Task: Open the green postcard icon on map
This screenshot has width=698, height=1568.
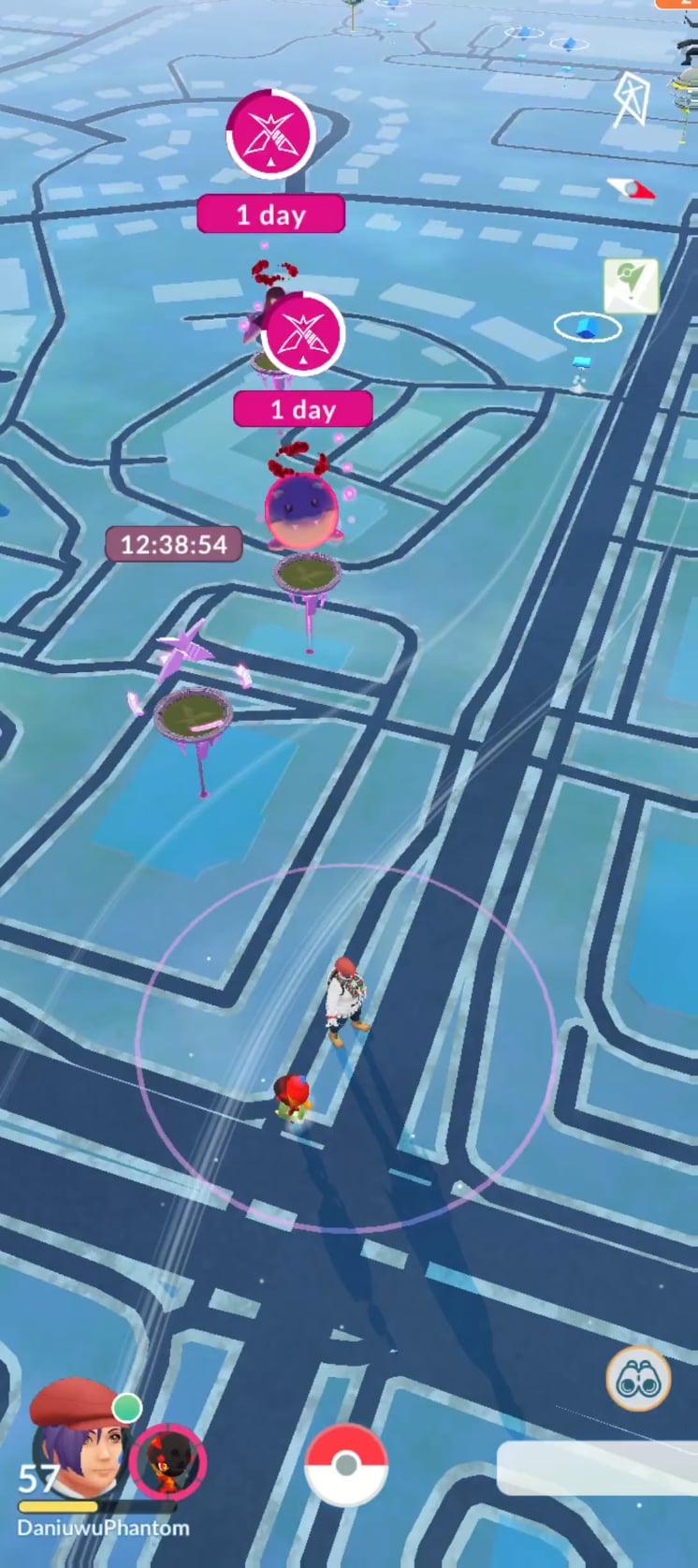Action: point(631,284)
